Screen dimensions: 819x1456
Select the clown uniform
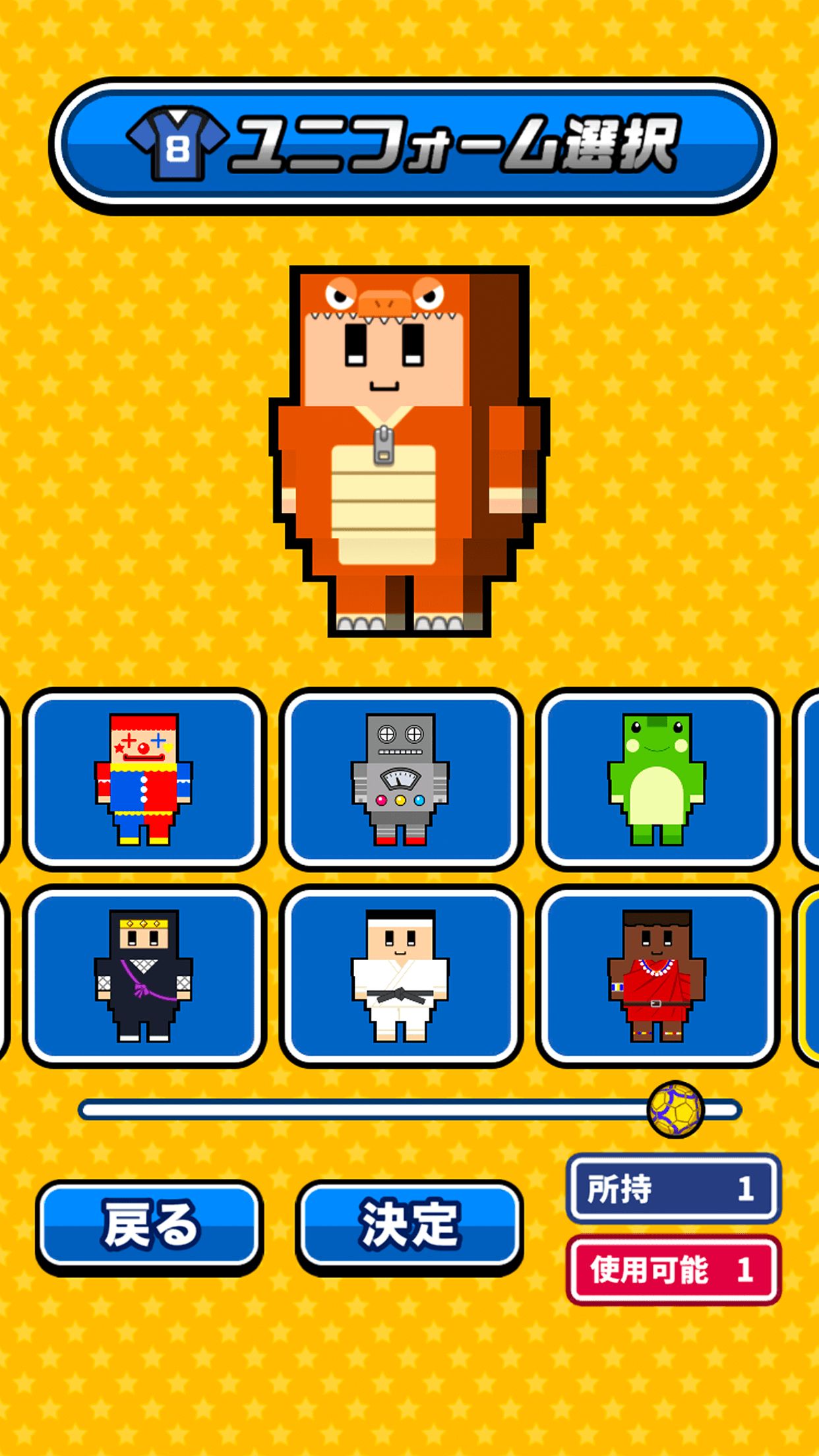coord(144,779)
